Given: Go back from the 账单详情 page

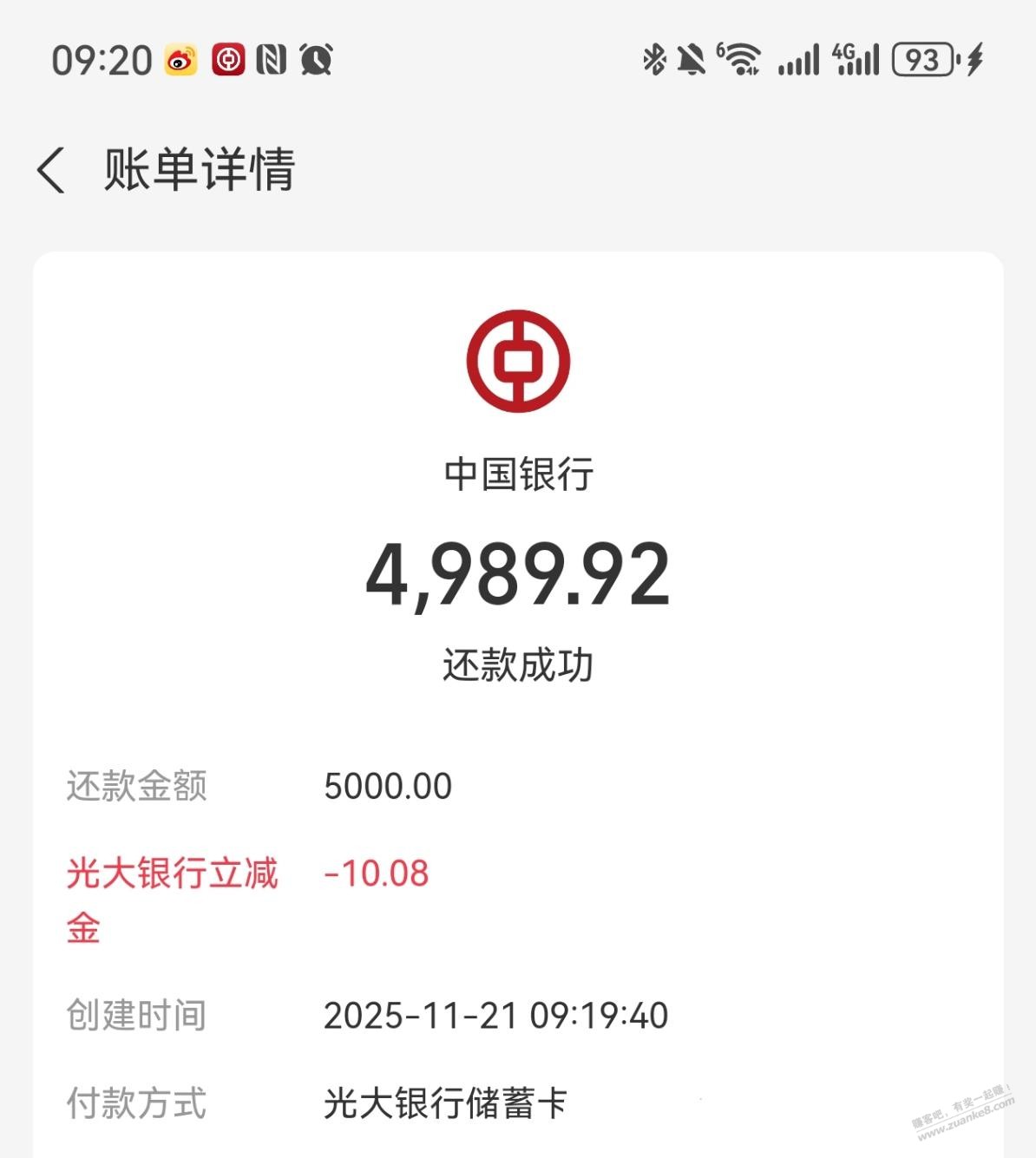Looking at the screenshot, I should point(52,170).
